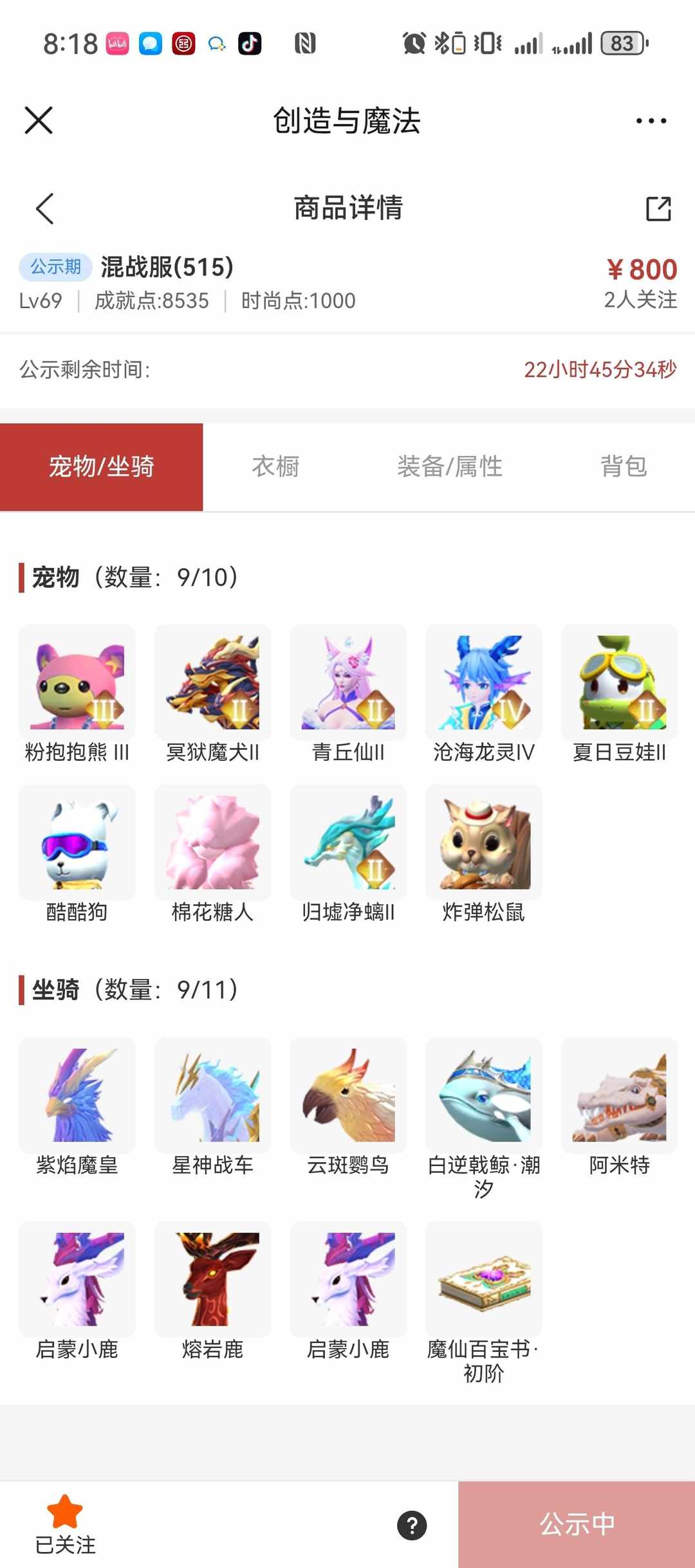Image resolution: width=695 pixels, height=1568 pixels.
Task: View the 冥狱魔犬II pet details
Action: tap(212, 683)
